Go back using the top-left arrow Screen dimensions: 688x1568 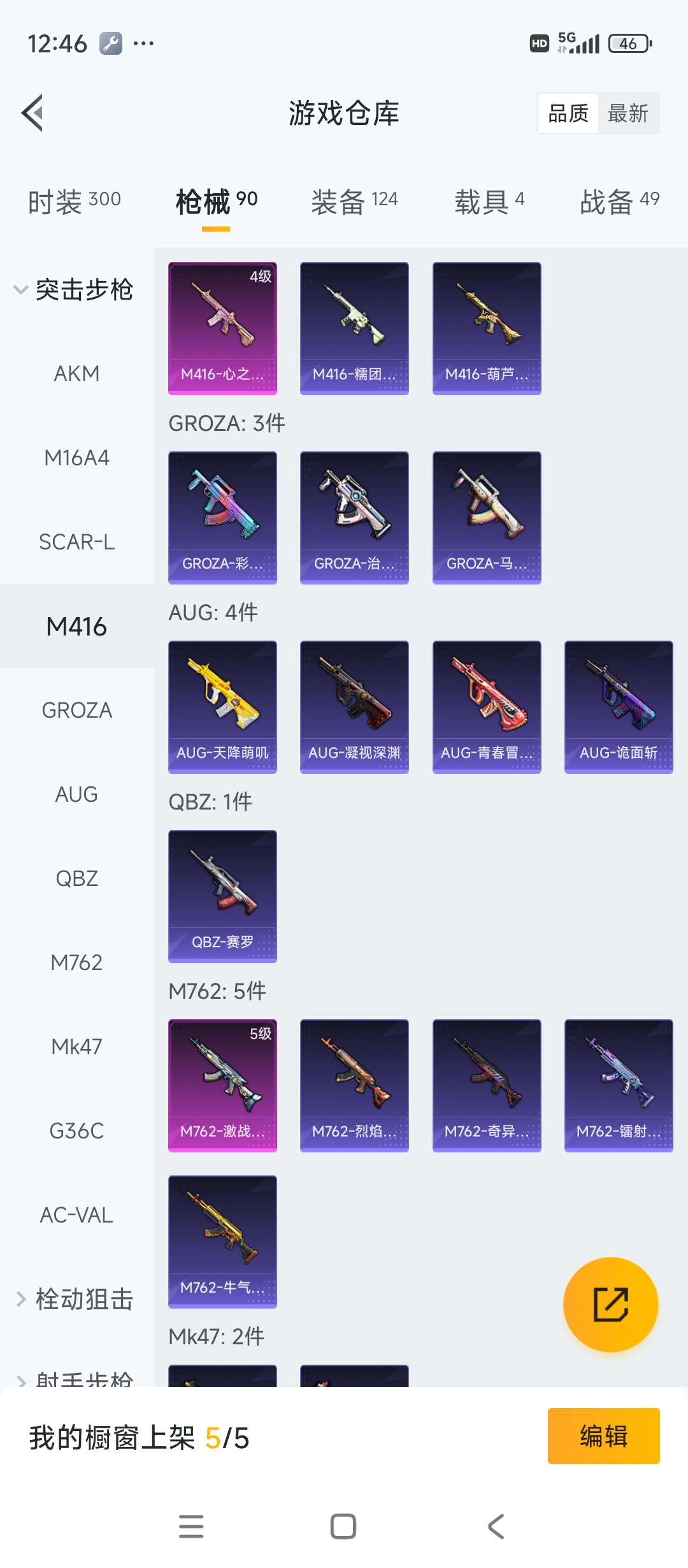[33, 113]
